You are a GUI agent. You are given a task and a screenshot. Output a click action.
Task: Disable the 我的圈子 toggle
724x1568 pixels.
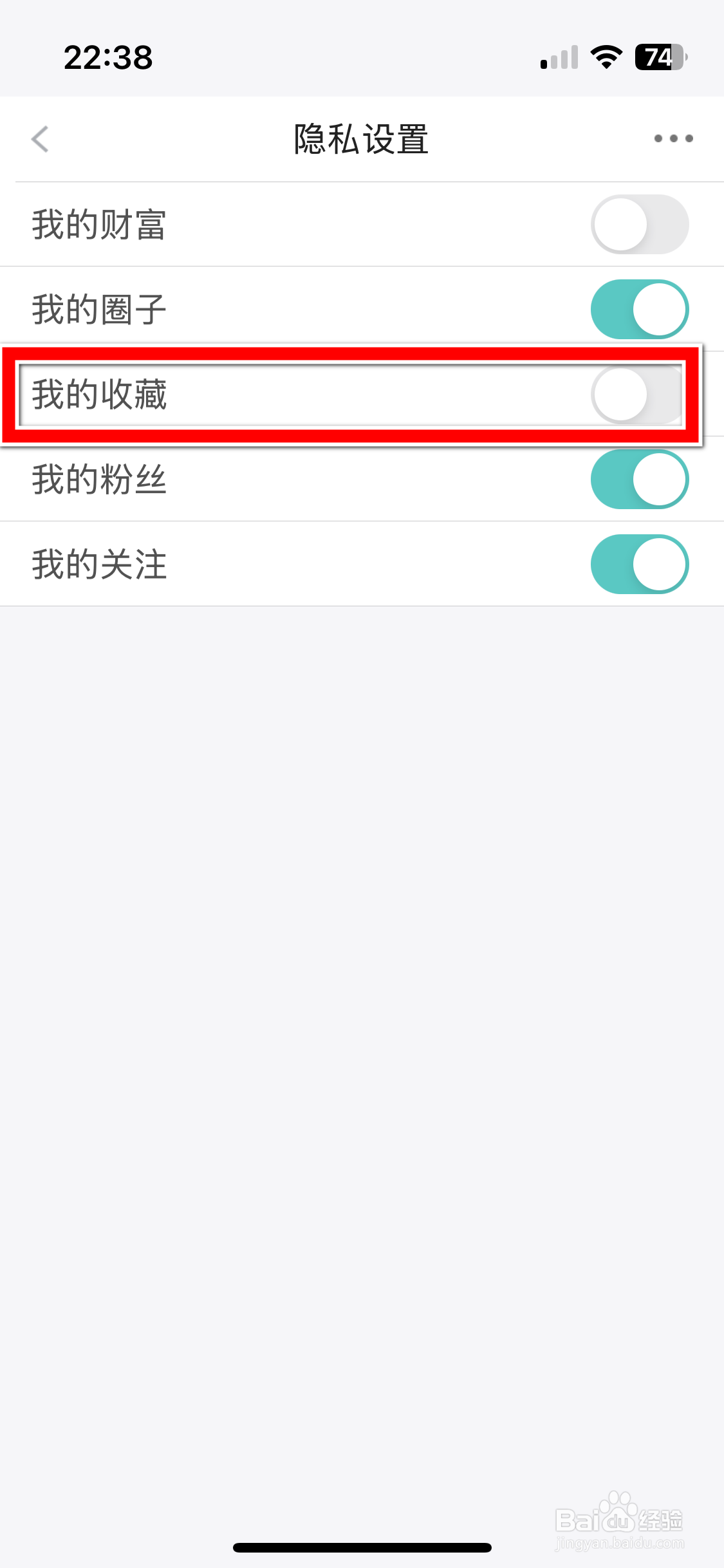click(638, 309)
